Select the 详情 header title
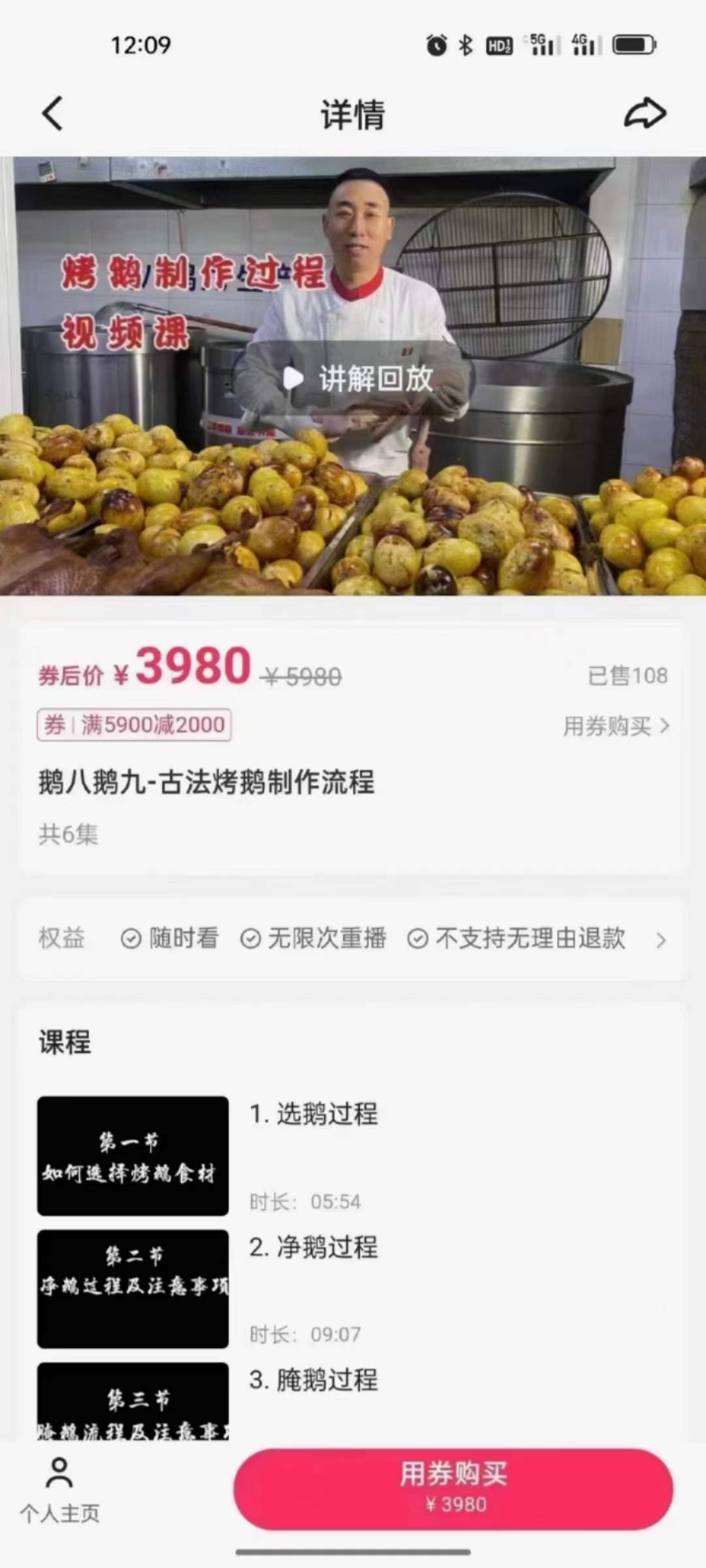Viewport: 706px width, 1568px height. (352, 114)
